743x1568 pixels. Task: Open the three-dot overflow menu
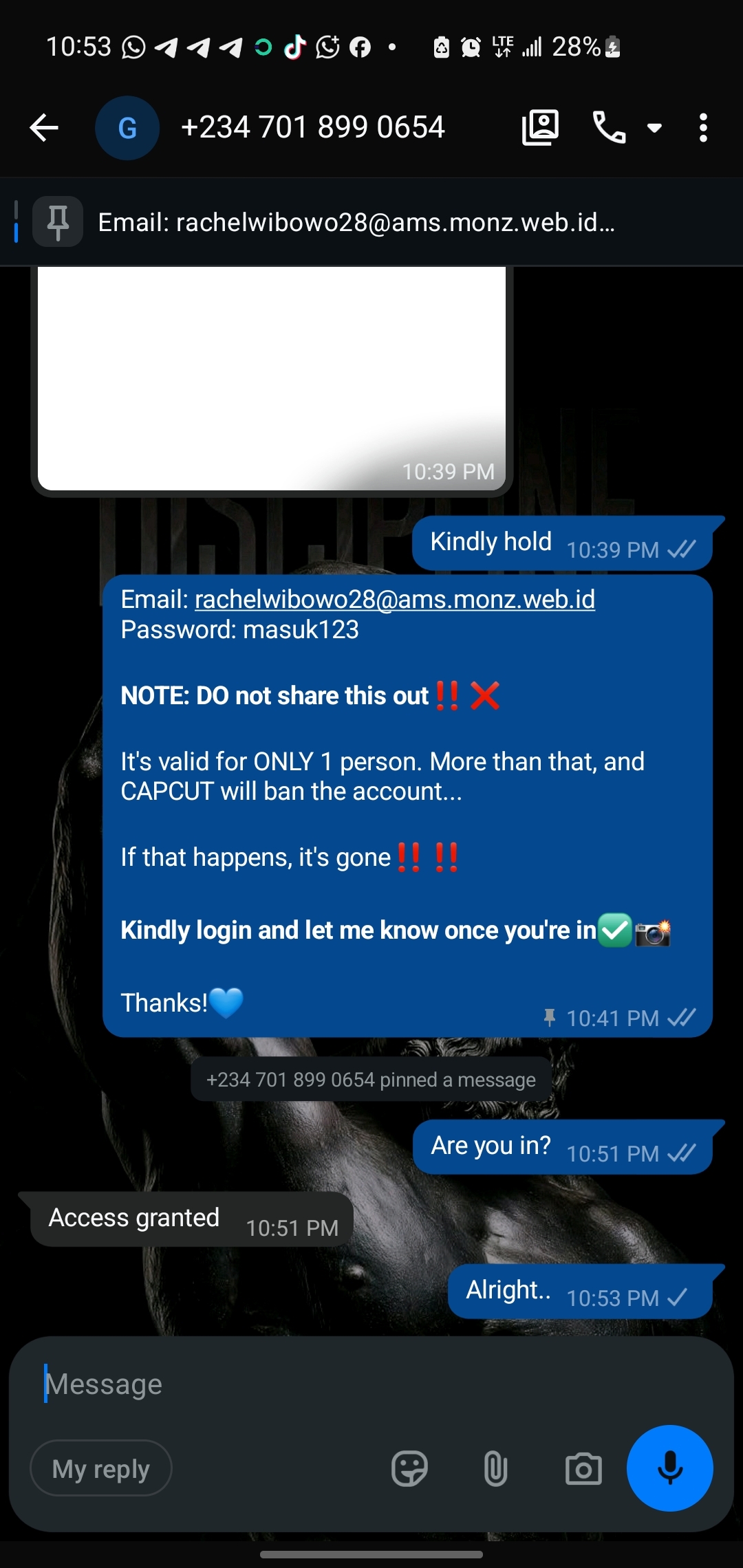click(x=702, y=128)
